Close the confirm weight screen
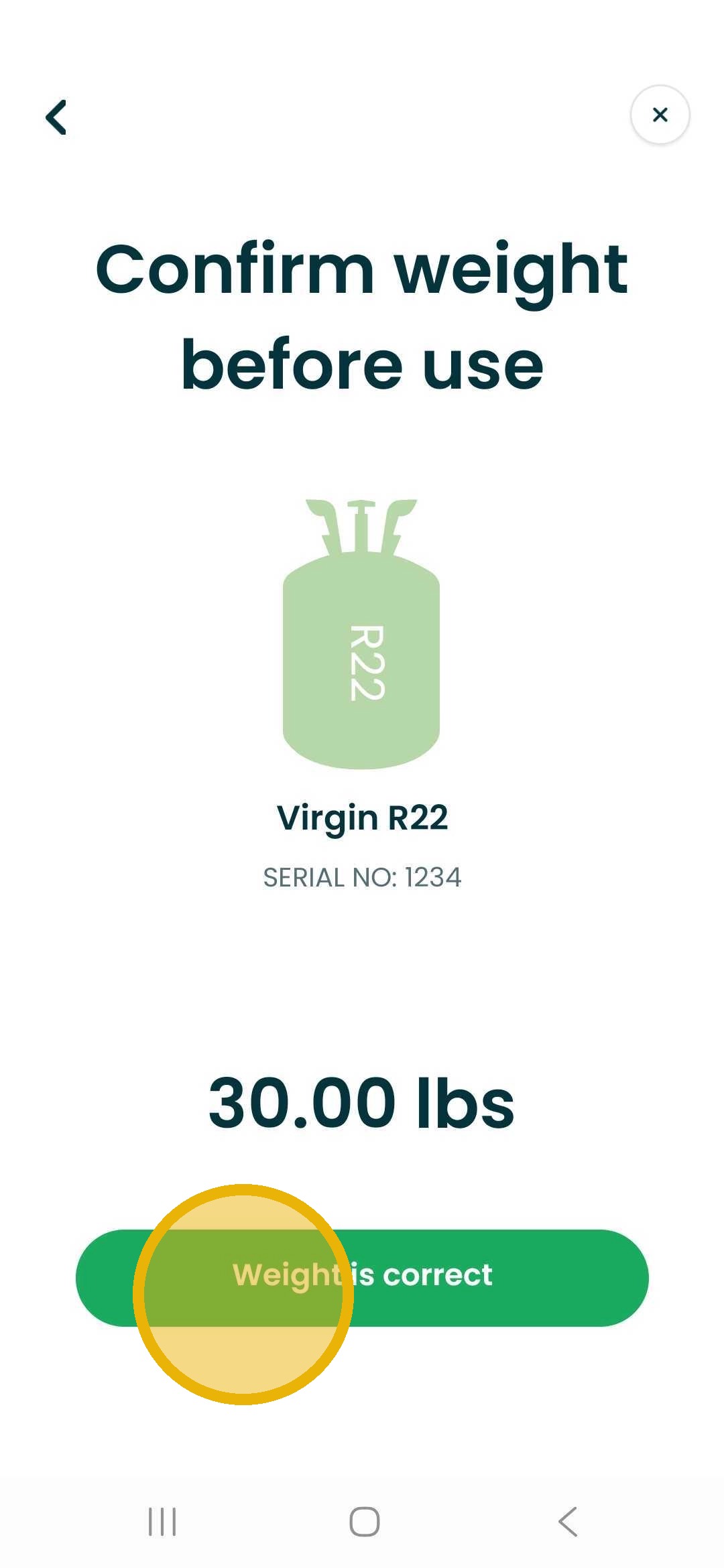The width and height of the screenshot is (724, 1568). tap(660, 115)
